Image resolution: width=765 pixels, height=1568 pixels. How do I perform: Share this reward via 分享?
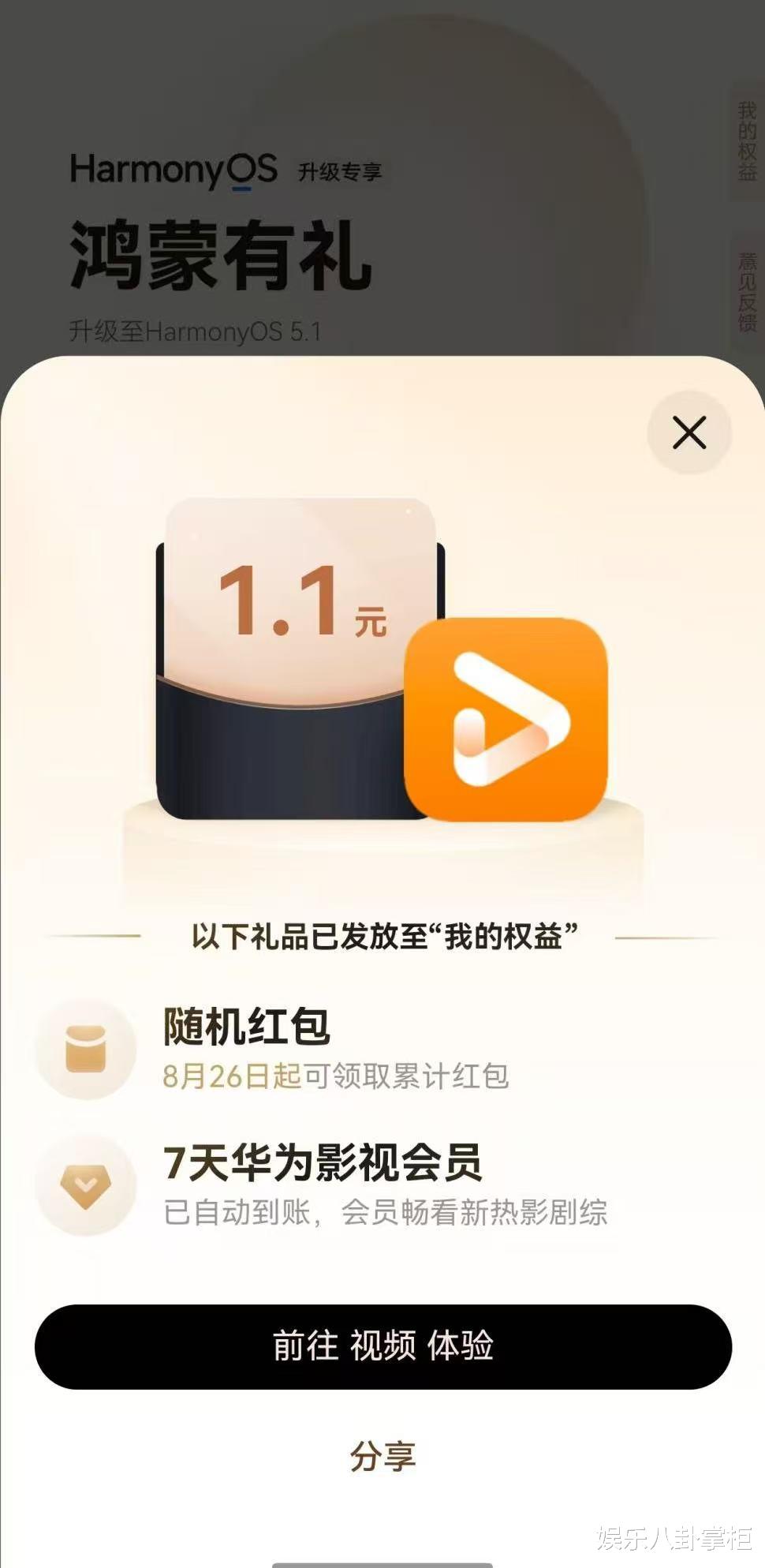tap(383, 1456)
